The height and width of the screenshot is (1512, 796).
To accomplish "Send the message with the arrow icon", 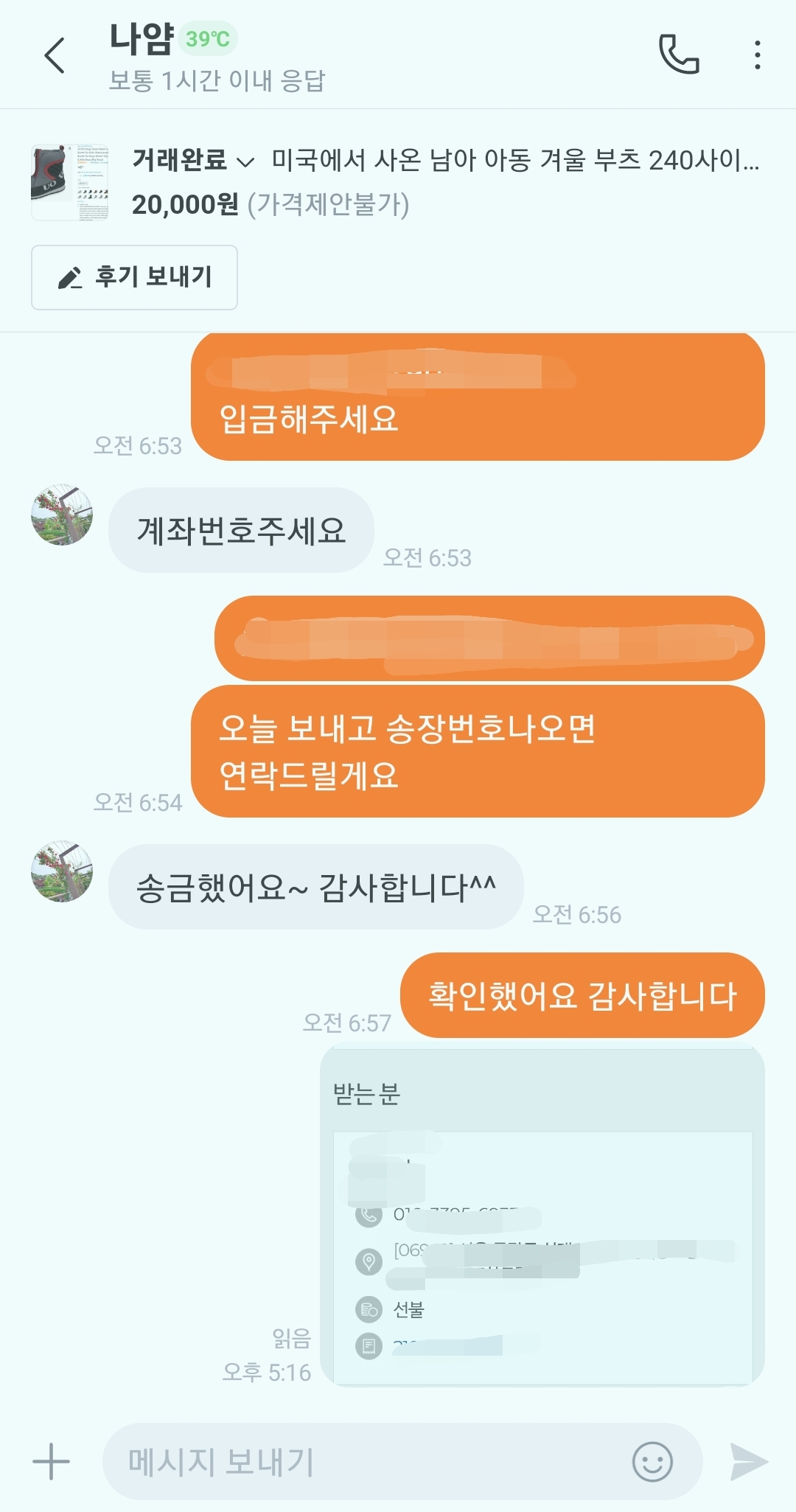I will [748, 1461].
